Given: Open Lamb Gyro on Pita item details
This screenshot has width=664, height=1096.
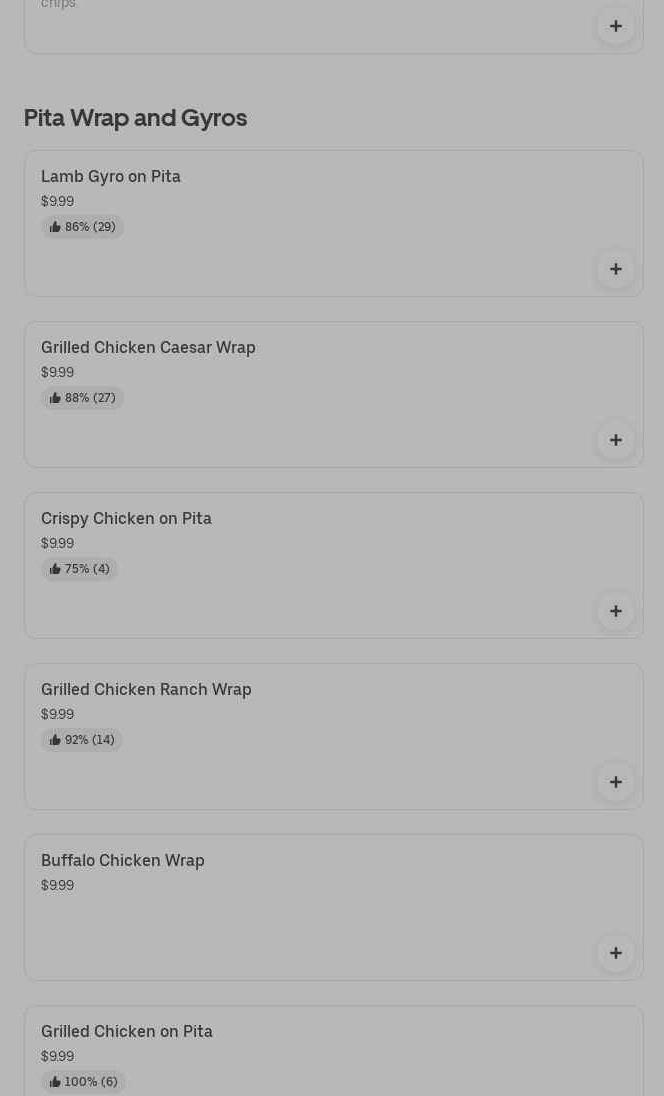Looking at the screenshot, I should [333, 223].
